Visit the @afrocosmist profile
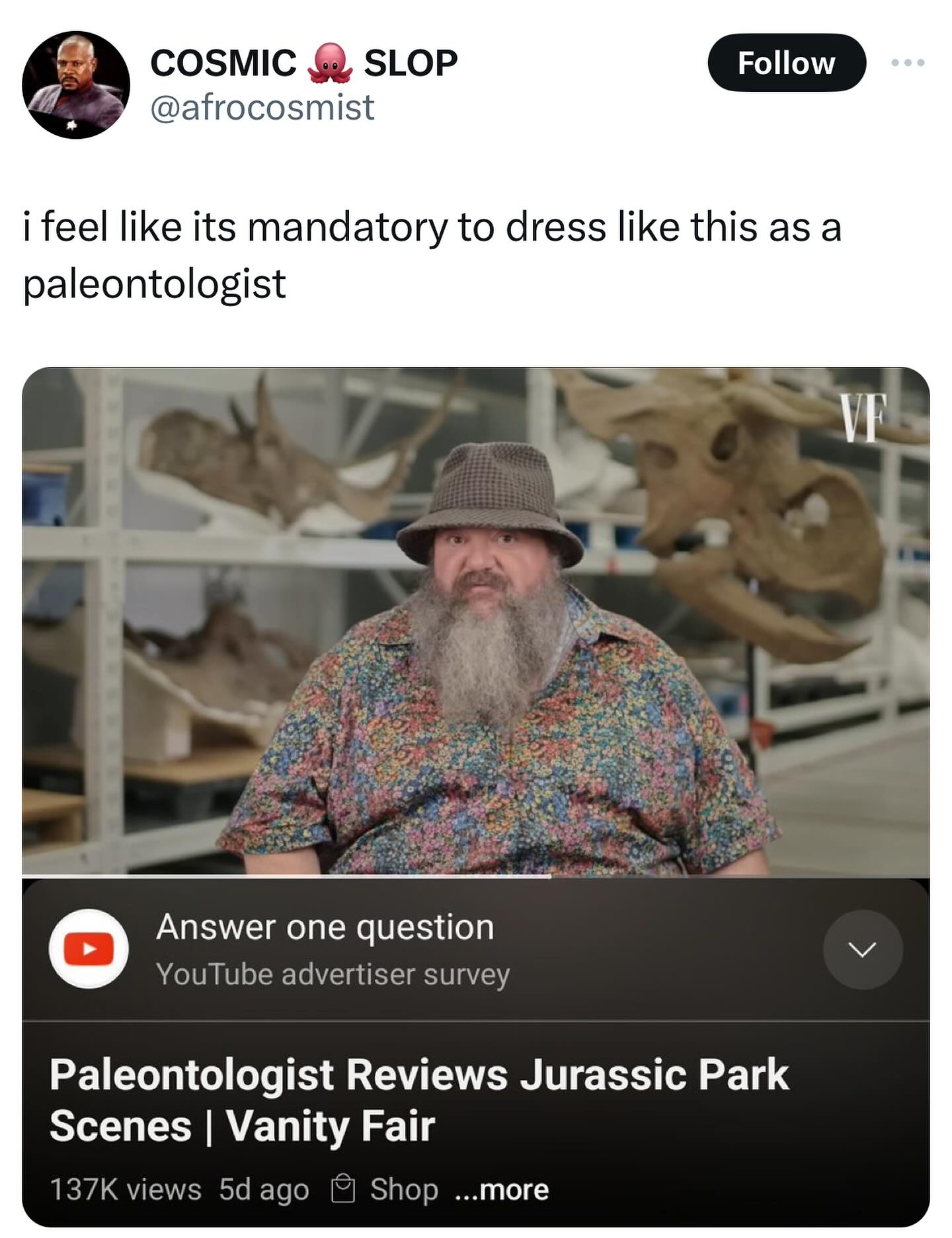952x1238 pixels. (262, 107)
